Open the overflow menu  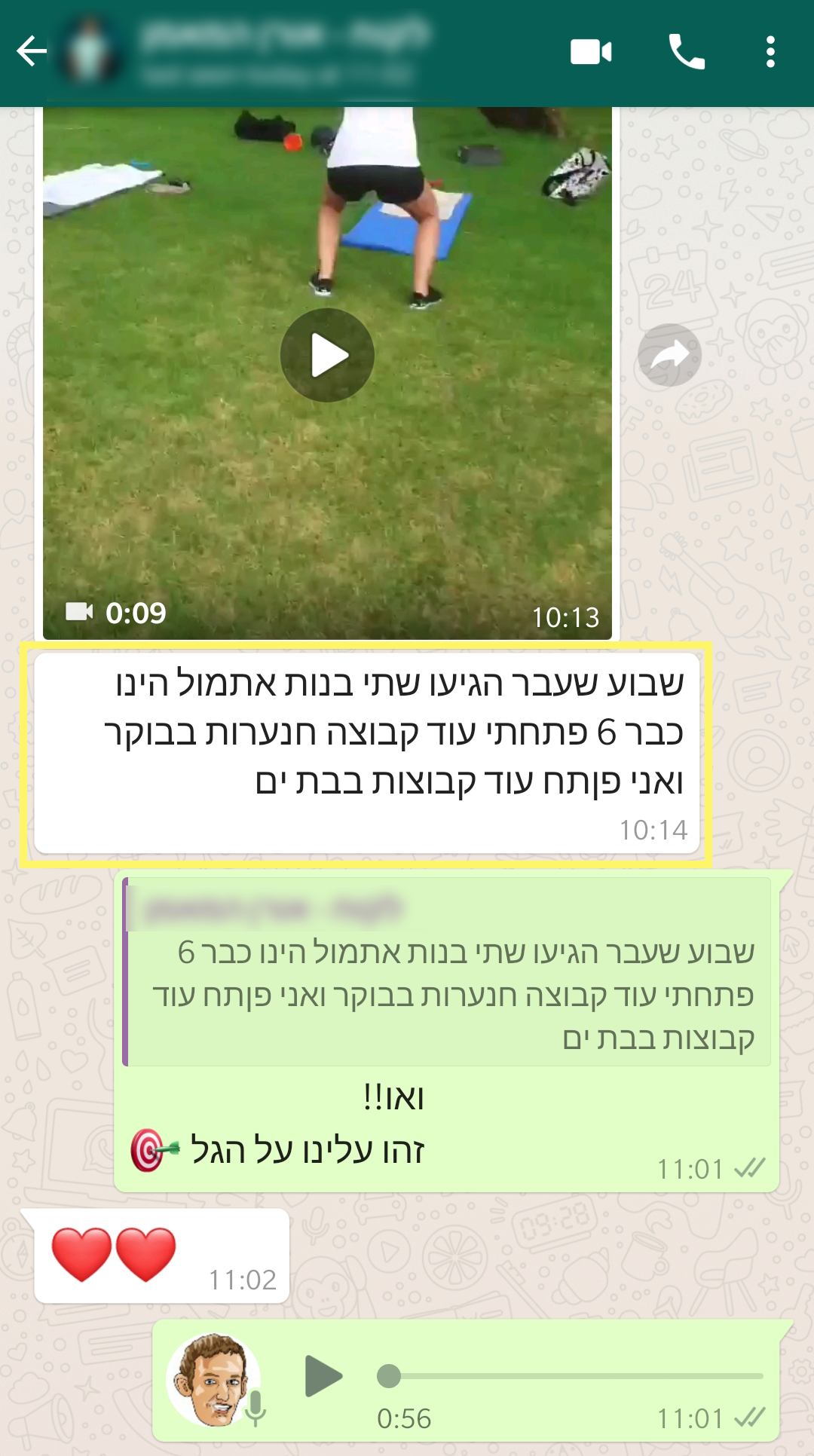tap(770, 52)
